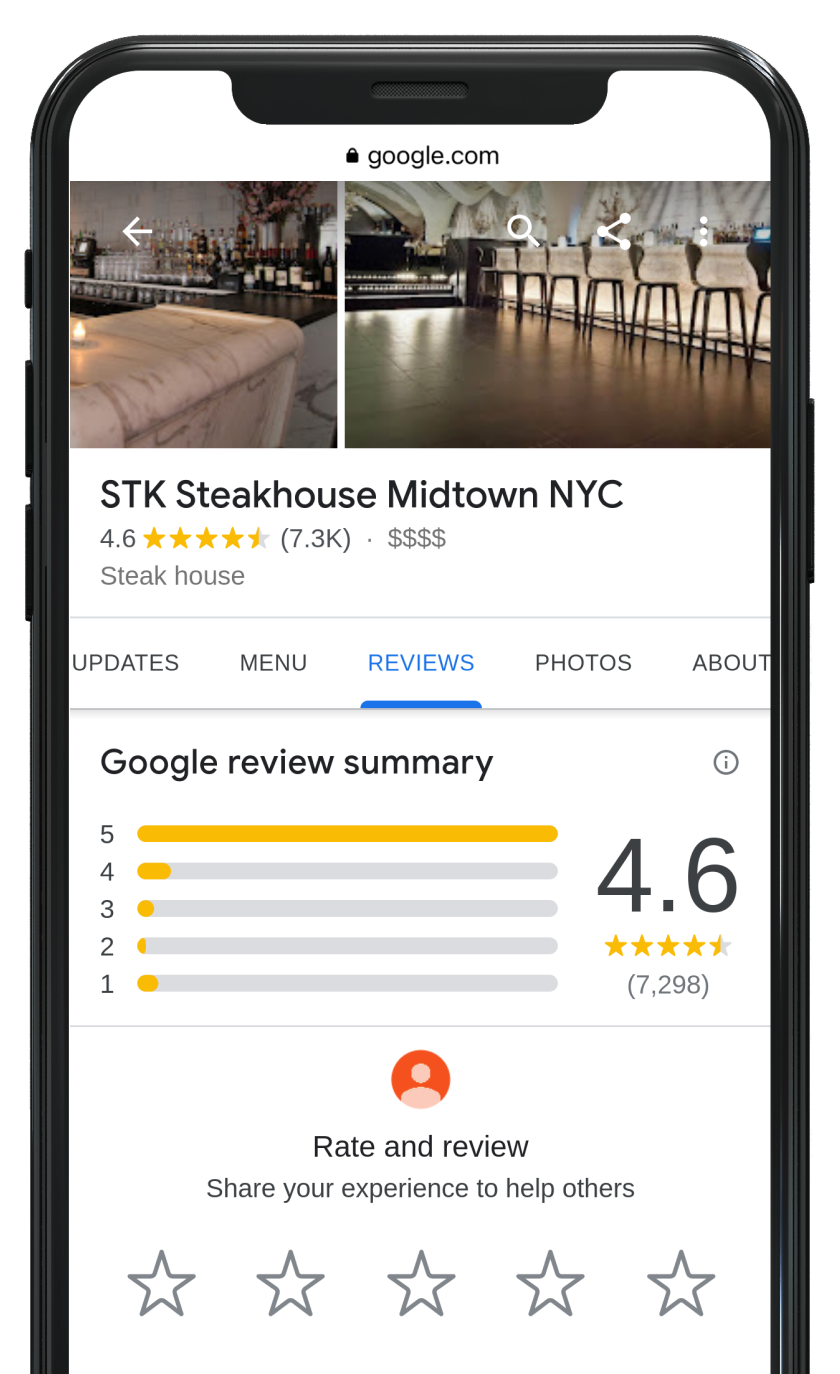Go back using the arrow icon
Image resolution: width=840 pixels, height=1374 pixels.
pyautogui.click(x=137, y=232)
